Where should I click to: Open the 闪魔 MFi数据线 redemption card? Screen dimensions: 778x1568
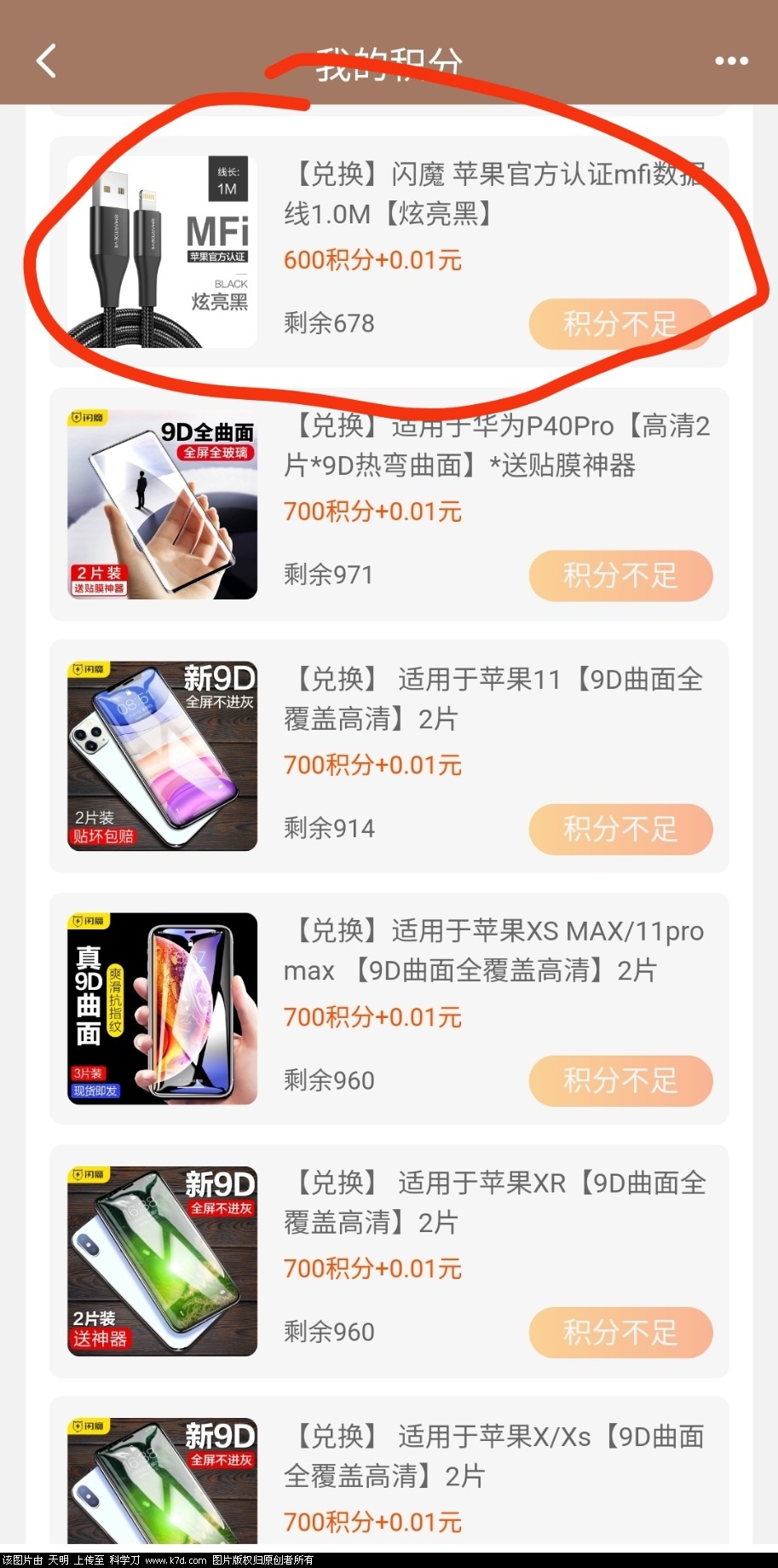tap(494, 194)
